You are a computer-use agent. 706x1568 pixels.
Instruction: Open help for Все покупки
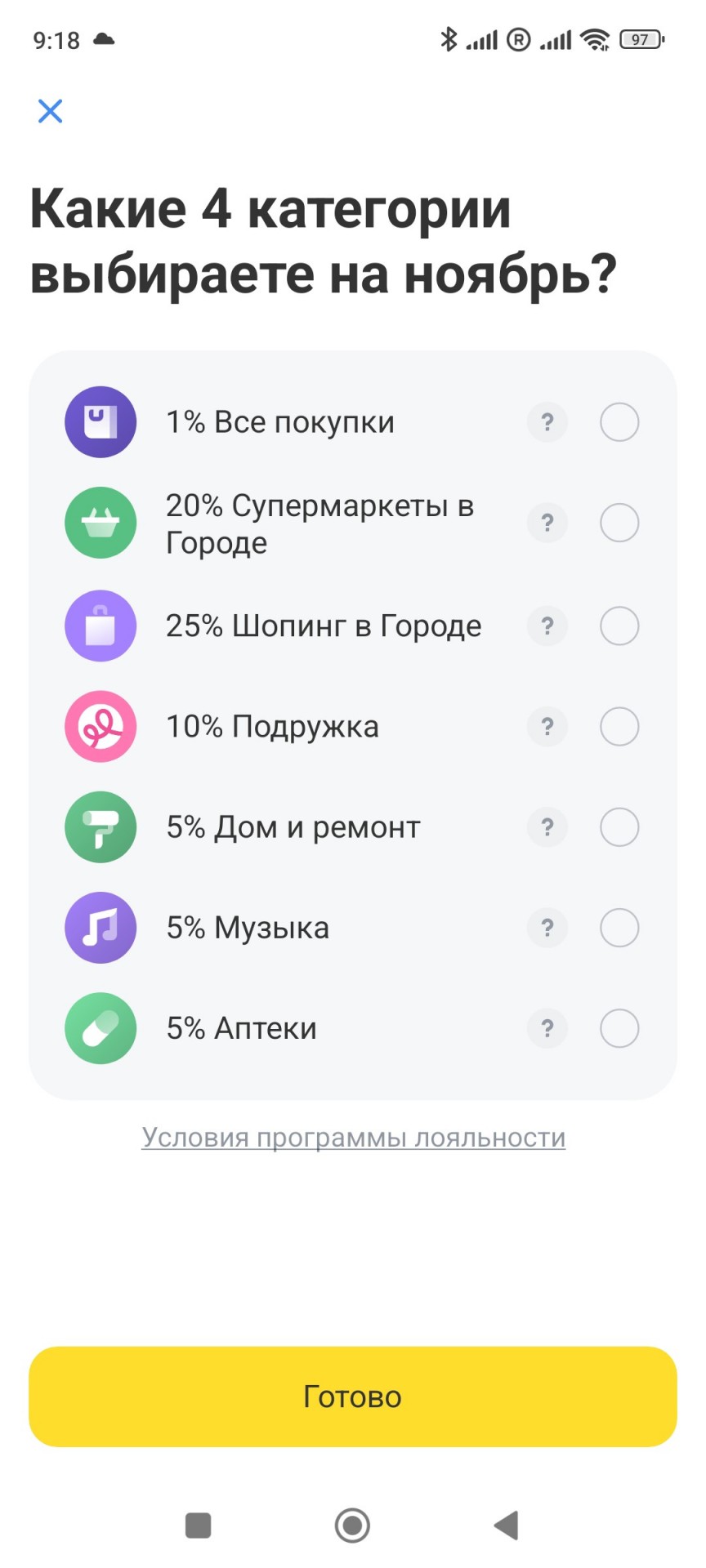(547, 422)
